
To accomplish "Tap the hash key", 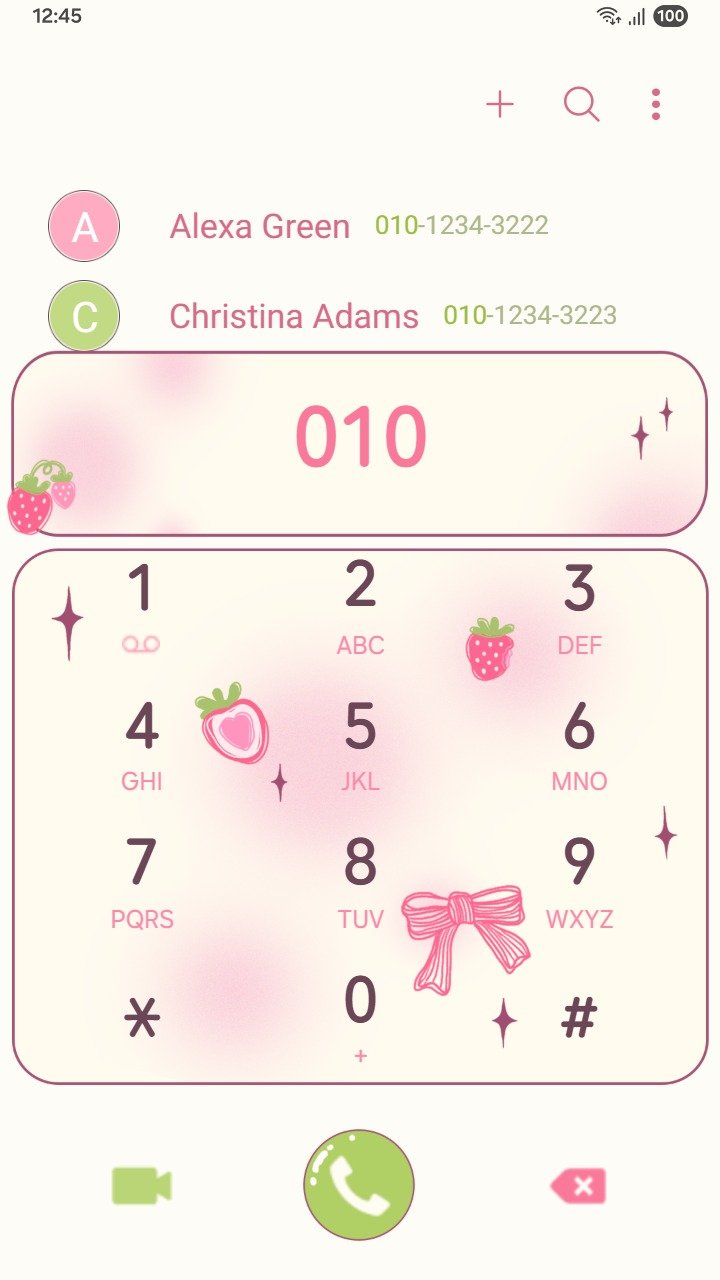I will [579, 1018].
